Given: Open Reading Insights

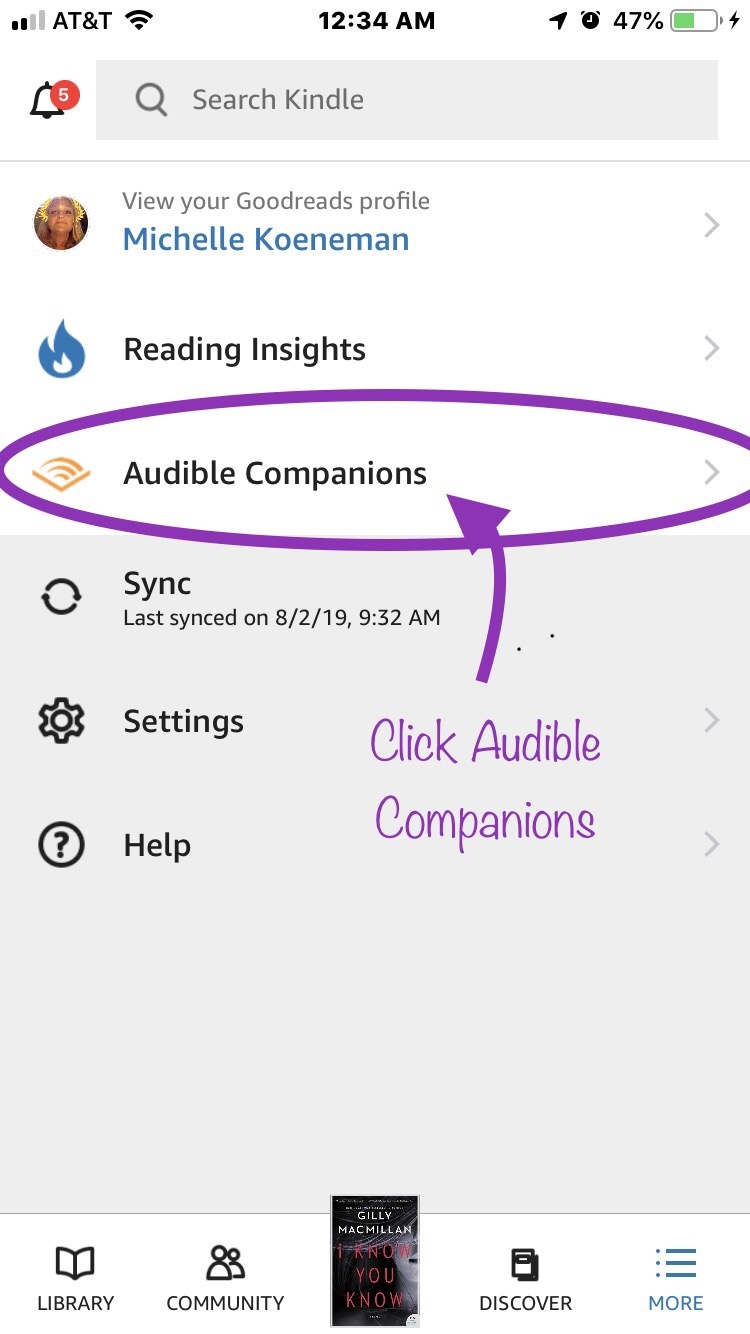Looking at the screenshot, I should 375,349.
